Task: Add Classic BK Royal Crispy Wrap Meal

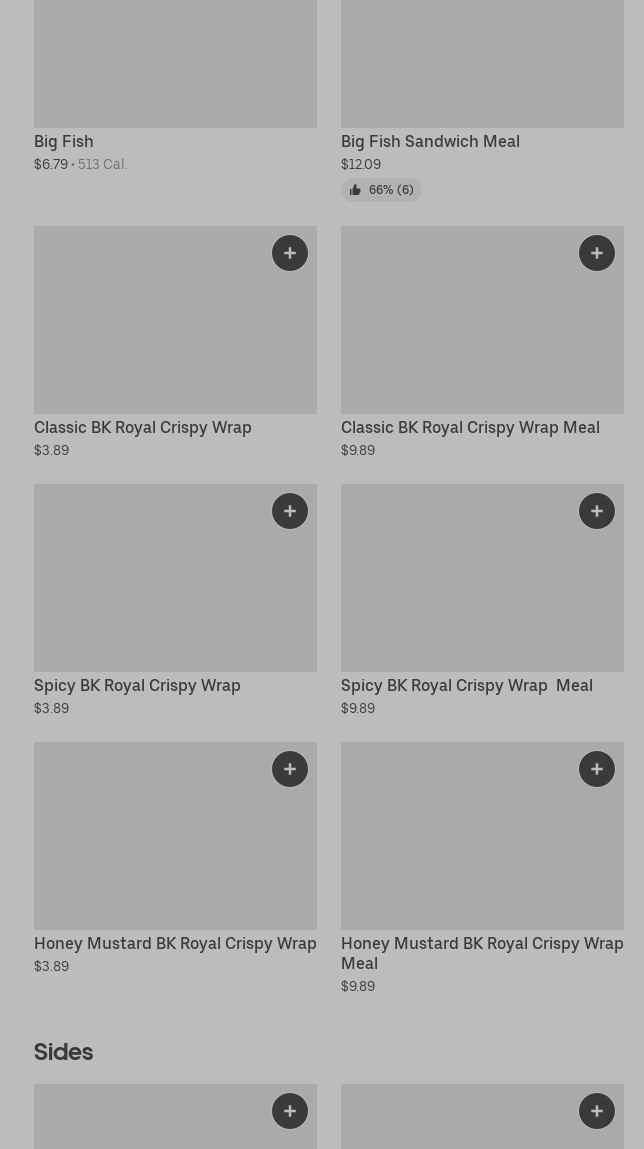Action: [597, 253]
